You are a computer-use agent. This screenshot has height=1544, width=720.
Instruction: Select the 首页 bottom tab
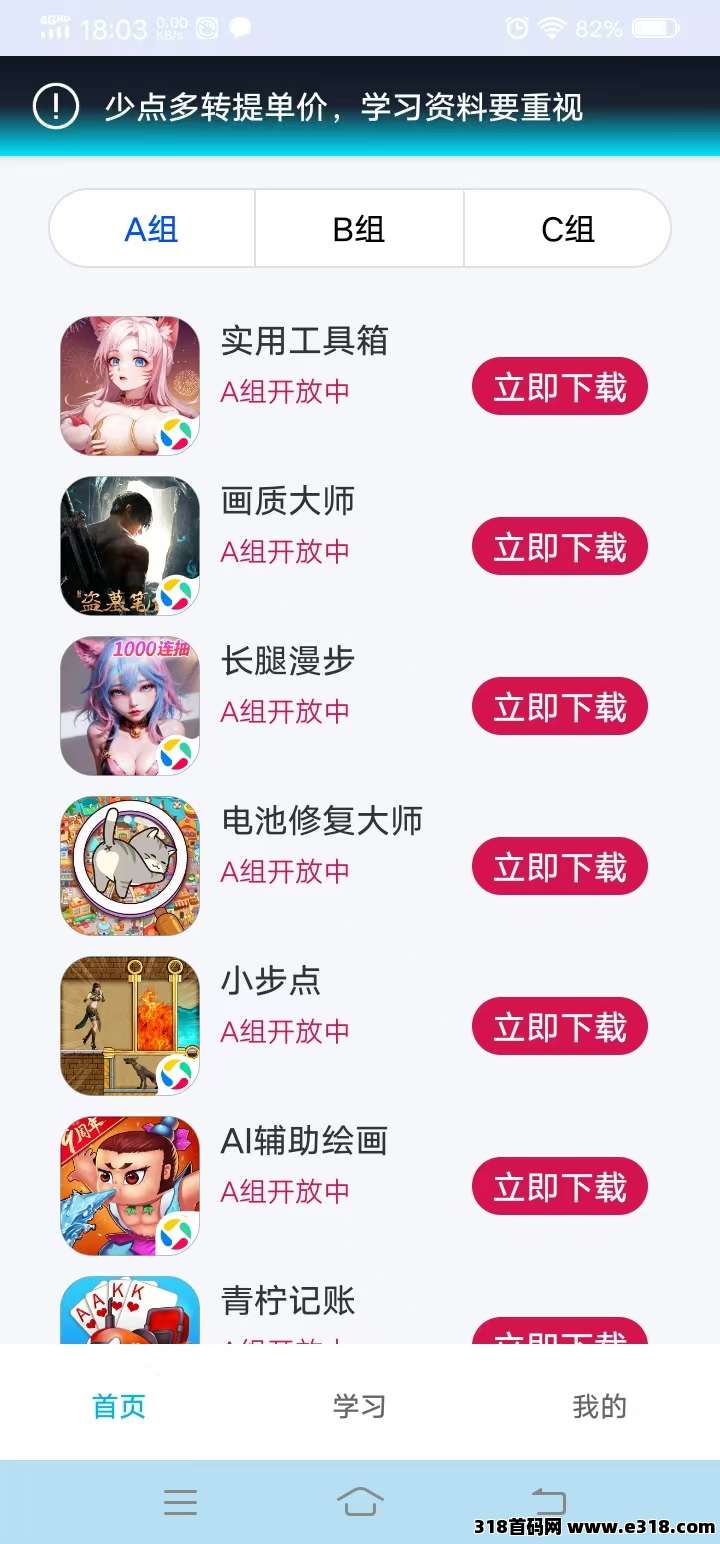click(x=118, y=1406)
